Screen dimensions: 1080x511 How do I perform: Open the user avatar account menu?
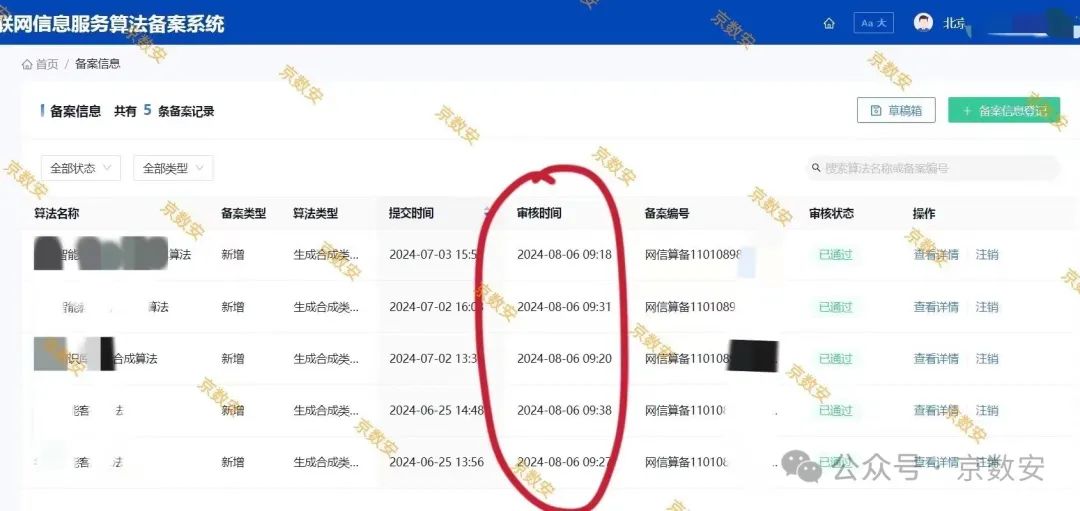[x=923, y=23]
